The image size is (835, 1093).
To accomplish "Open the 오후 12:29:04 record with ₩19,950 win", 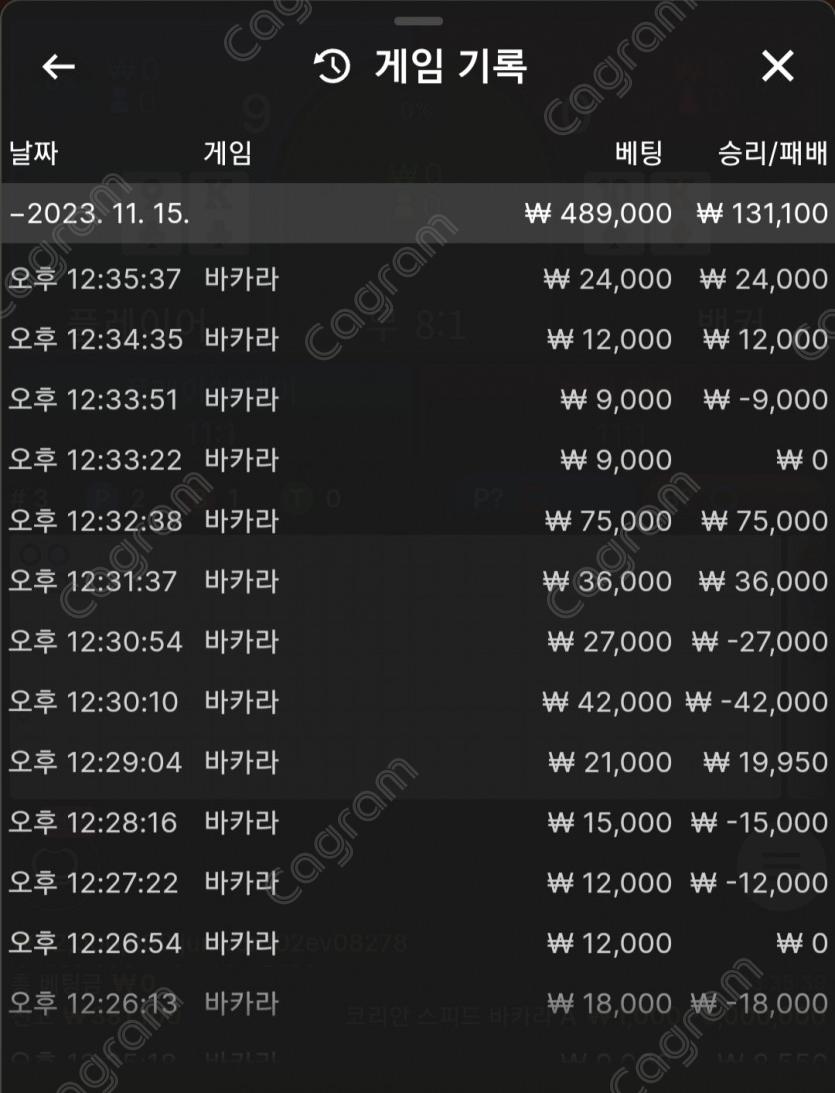I will [417, 763].
